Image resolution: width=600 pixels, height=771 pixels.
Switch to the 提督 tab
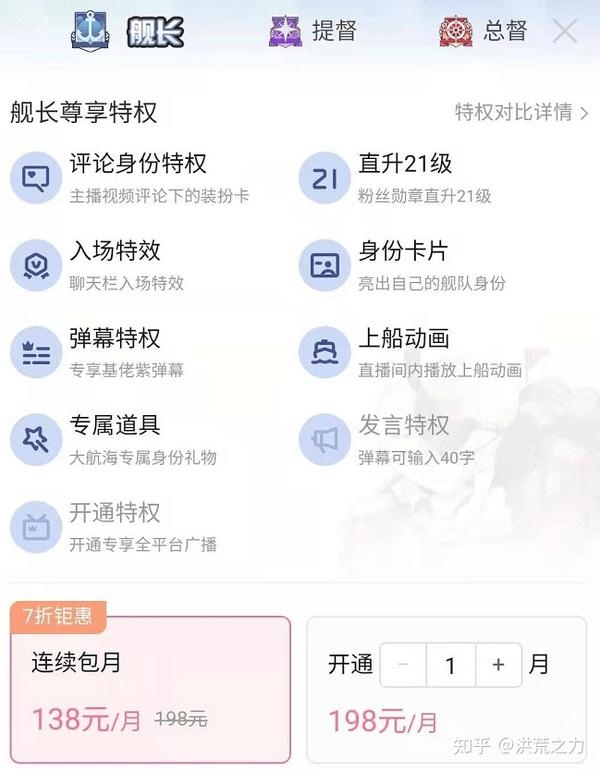312,32
